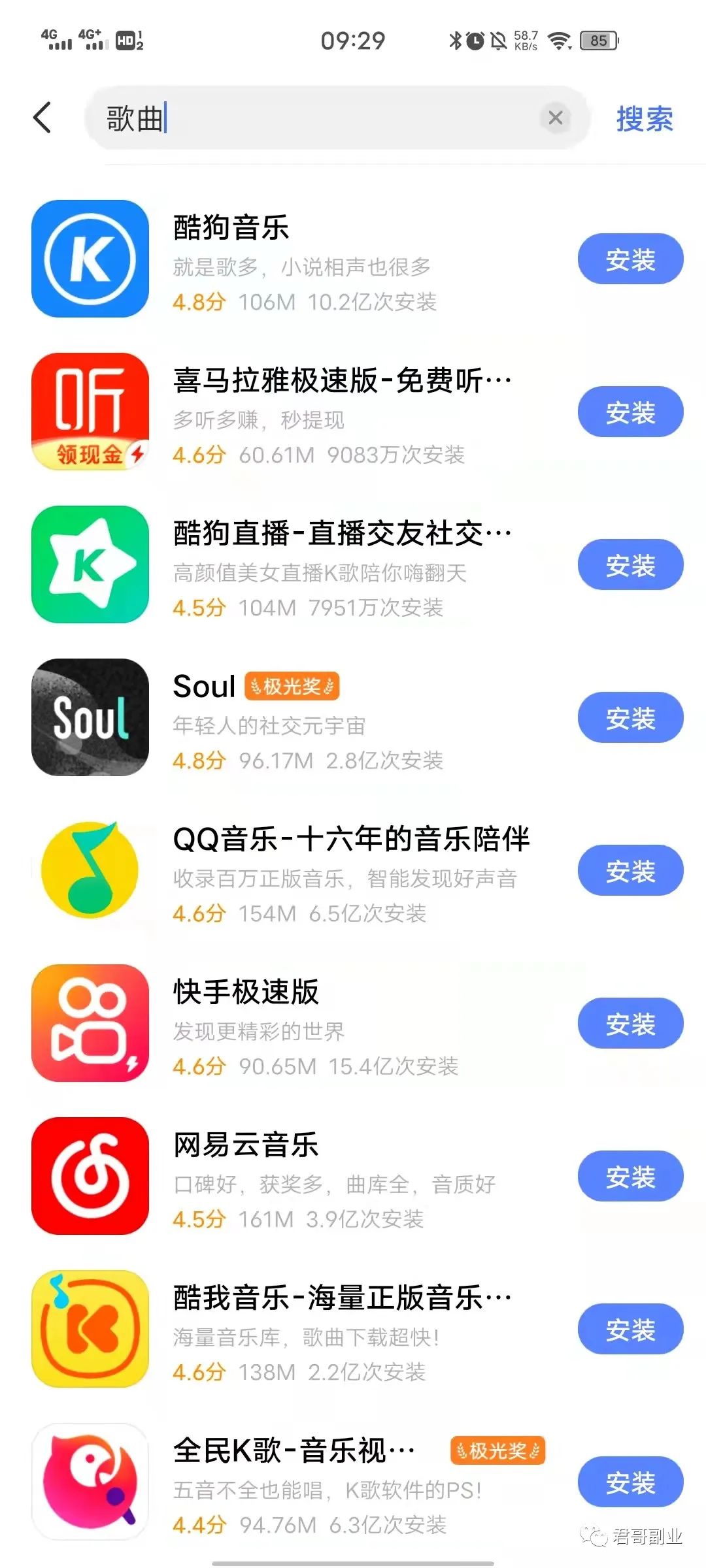Install 酷我音乐
The height and width of the screenshot is (1568, 706).
click(x=630, y=1330)
